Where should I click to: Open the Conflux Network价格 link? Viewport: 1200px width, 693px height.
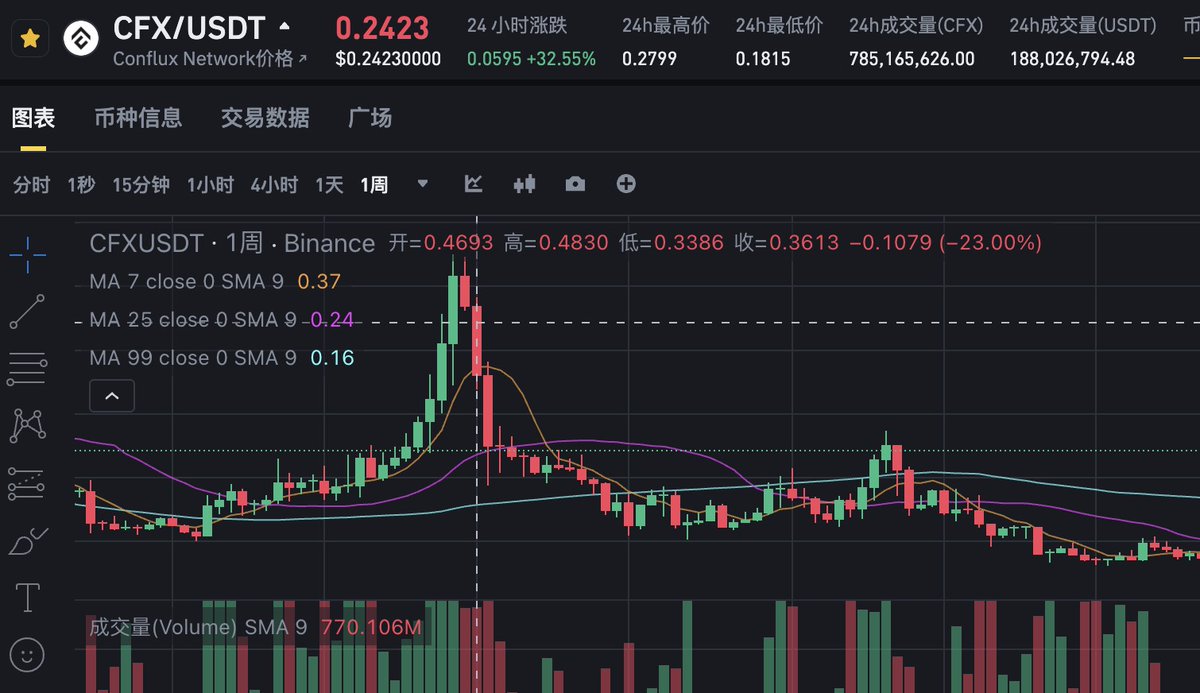click(x=210, y=59)
